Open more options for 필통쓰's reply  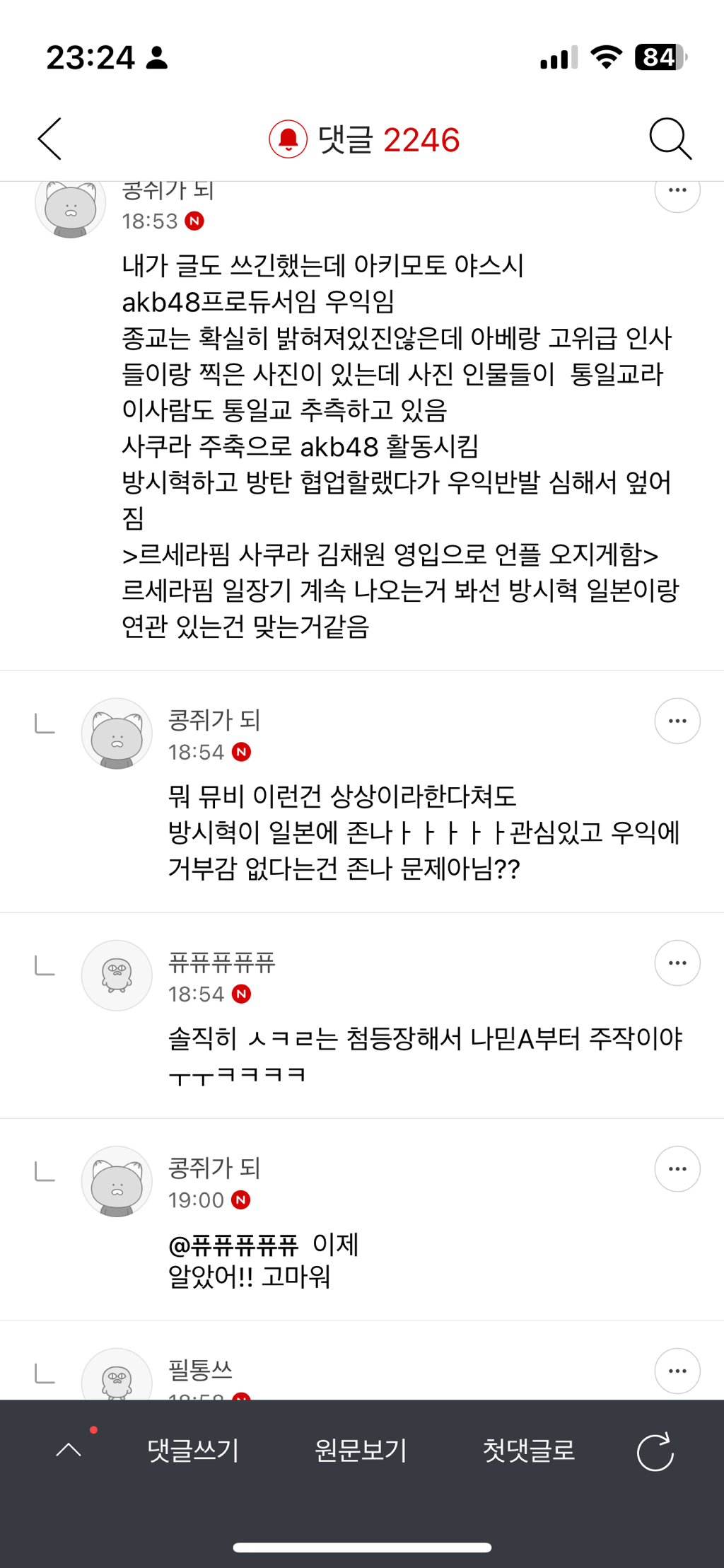[x=677, y=1371]
